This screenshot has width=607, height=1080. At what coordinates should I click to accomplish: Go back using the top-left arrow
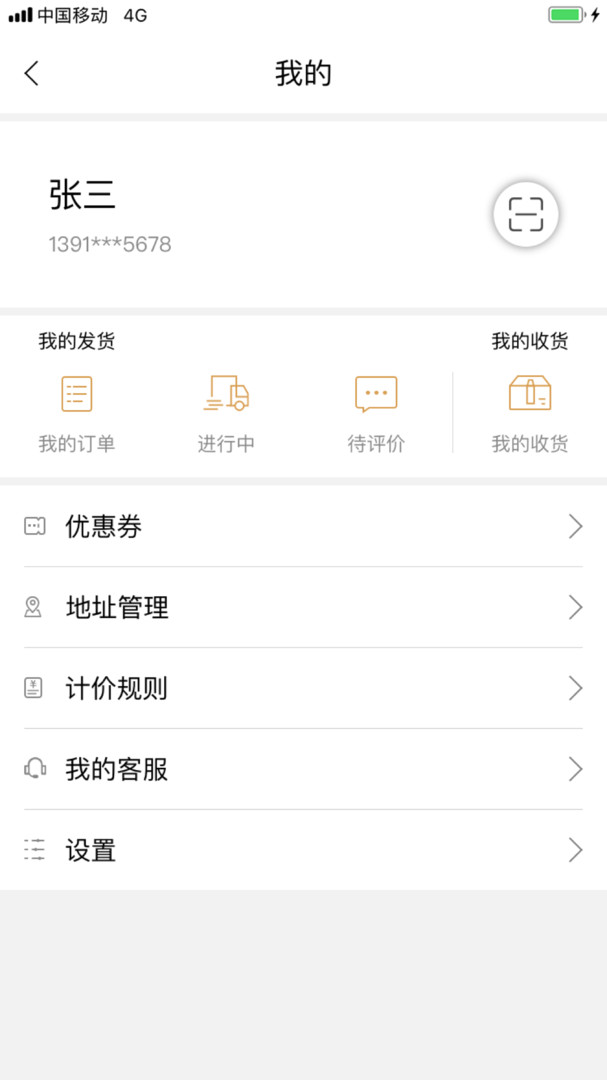tap(32, 73)
